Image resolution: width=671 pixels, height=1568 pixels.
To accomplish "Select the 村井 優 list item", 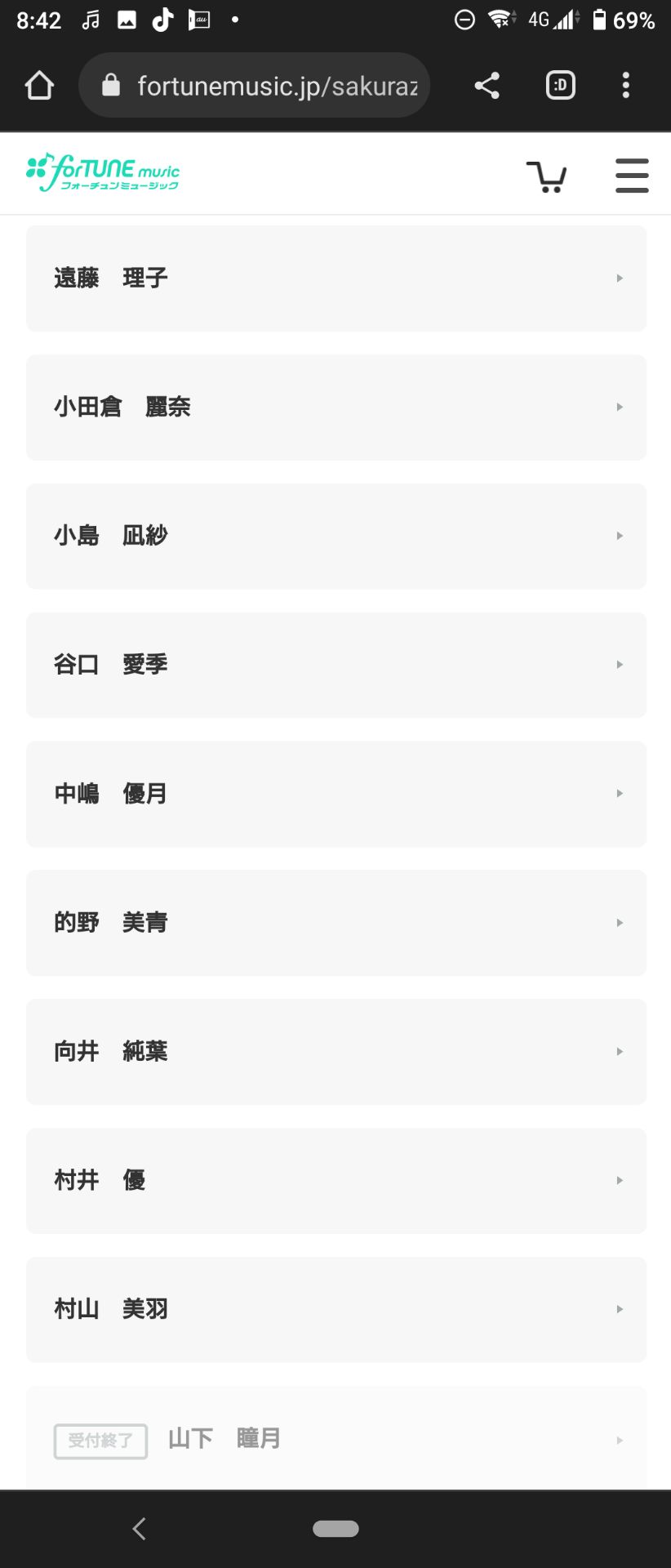I will click(335, 1181).
